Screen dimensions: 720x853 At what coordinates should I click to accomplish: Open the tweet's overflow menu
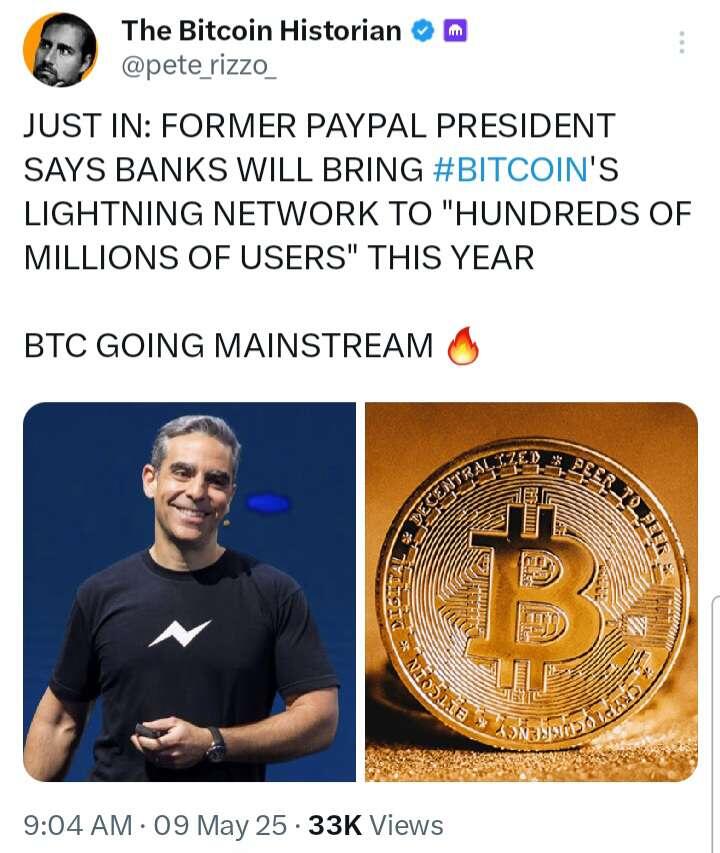(682, 42)
